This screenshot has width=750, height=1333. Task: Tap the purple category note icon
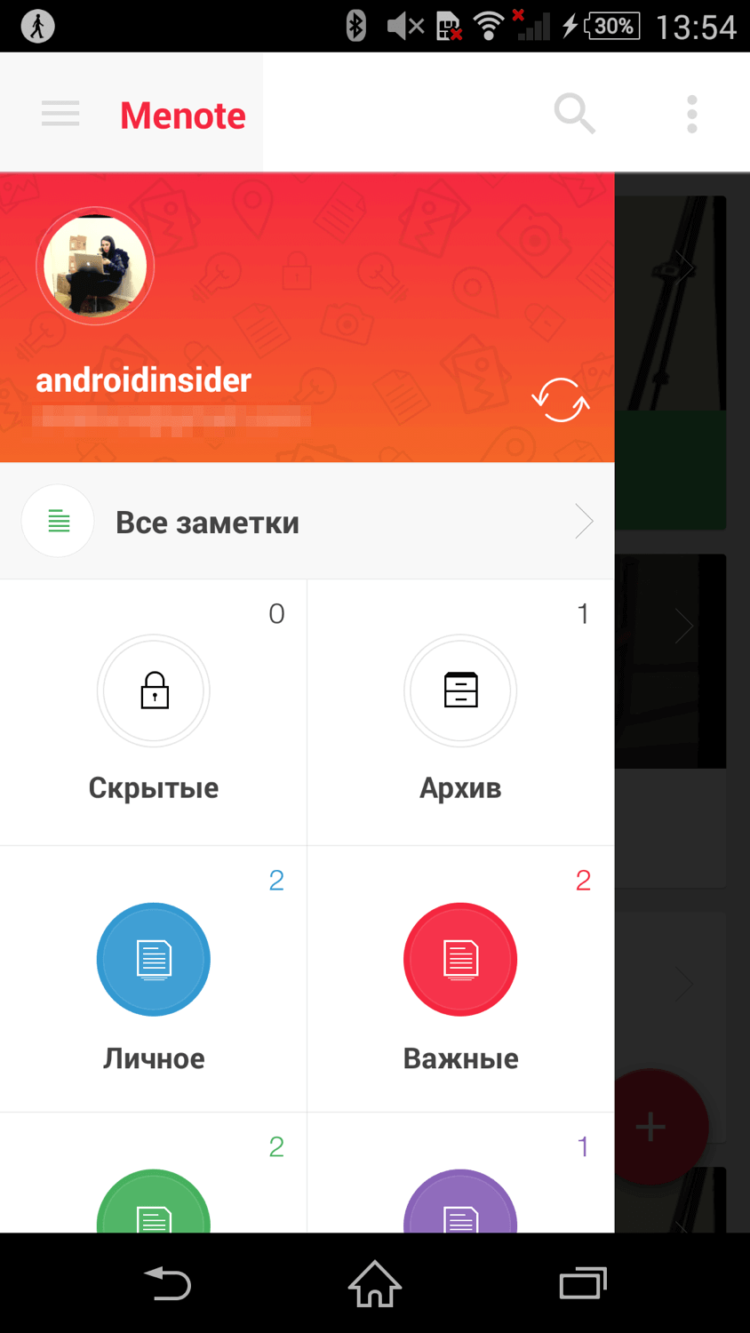[x=460, y=1210]
